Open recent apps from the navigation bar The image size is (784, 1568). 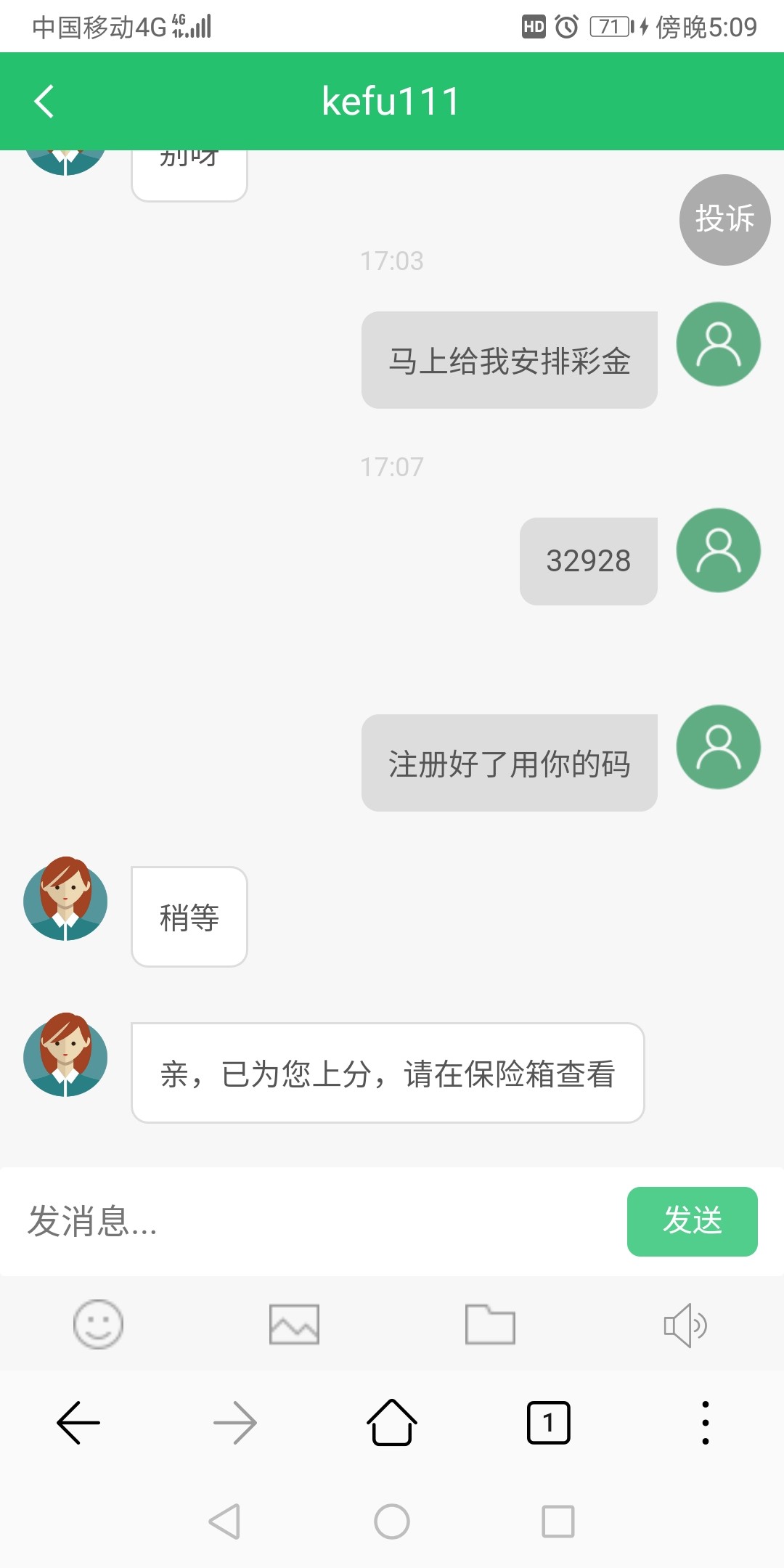click(558, 1522)
